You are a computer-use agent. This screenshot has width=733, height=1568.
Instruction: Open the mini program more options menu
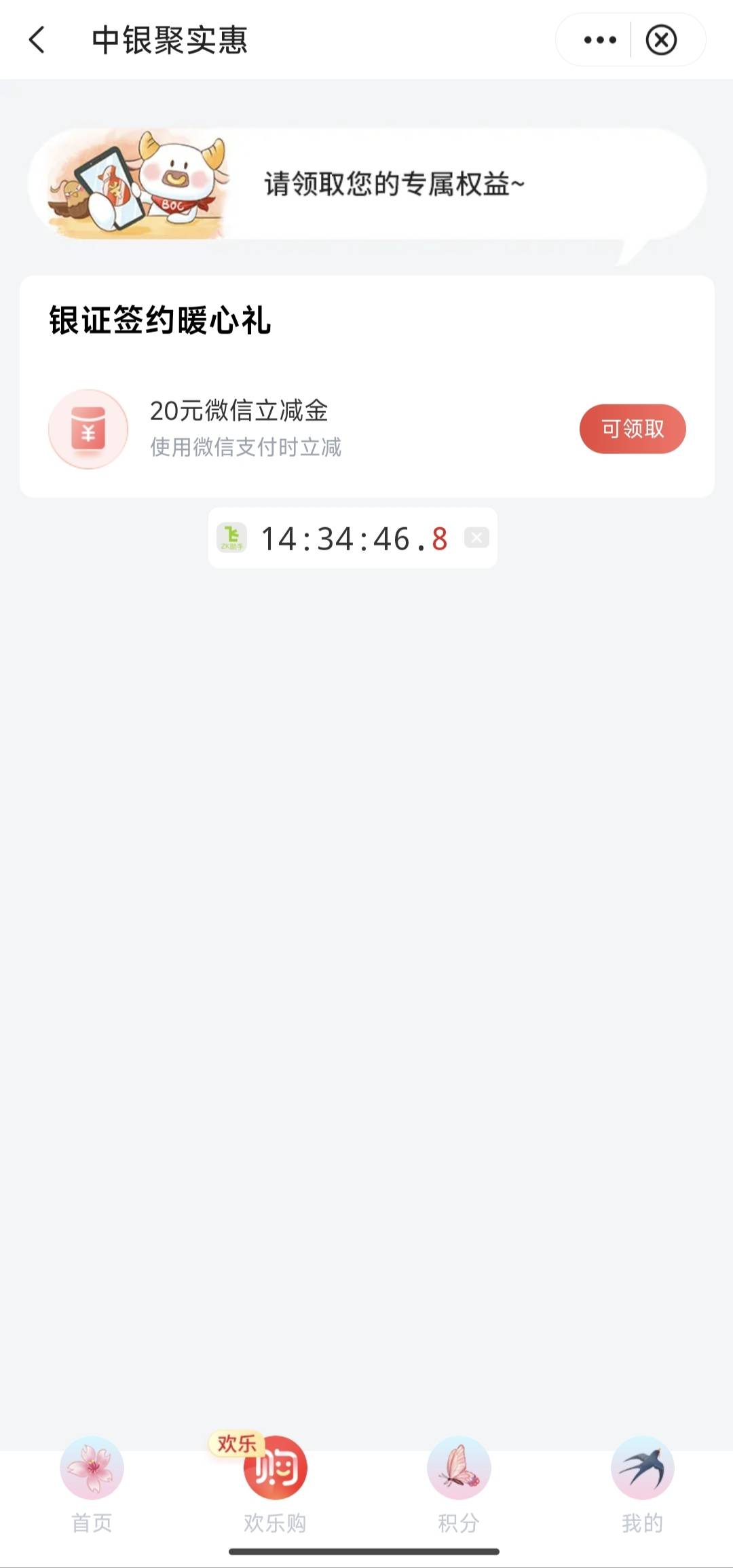pyautogui.click(x=600, y=40)
